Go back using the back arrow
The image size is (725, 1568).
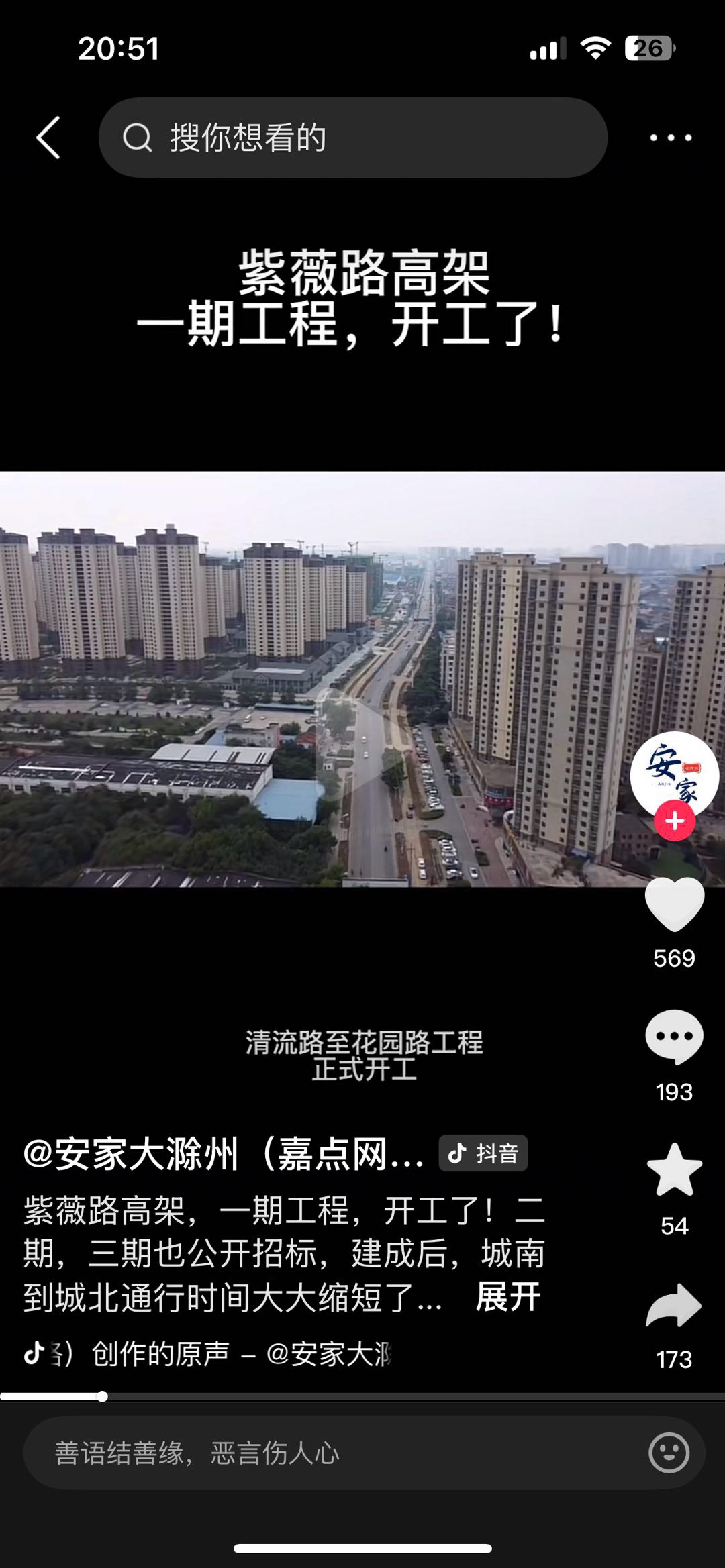[x=48, y=138]
